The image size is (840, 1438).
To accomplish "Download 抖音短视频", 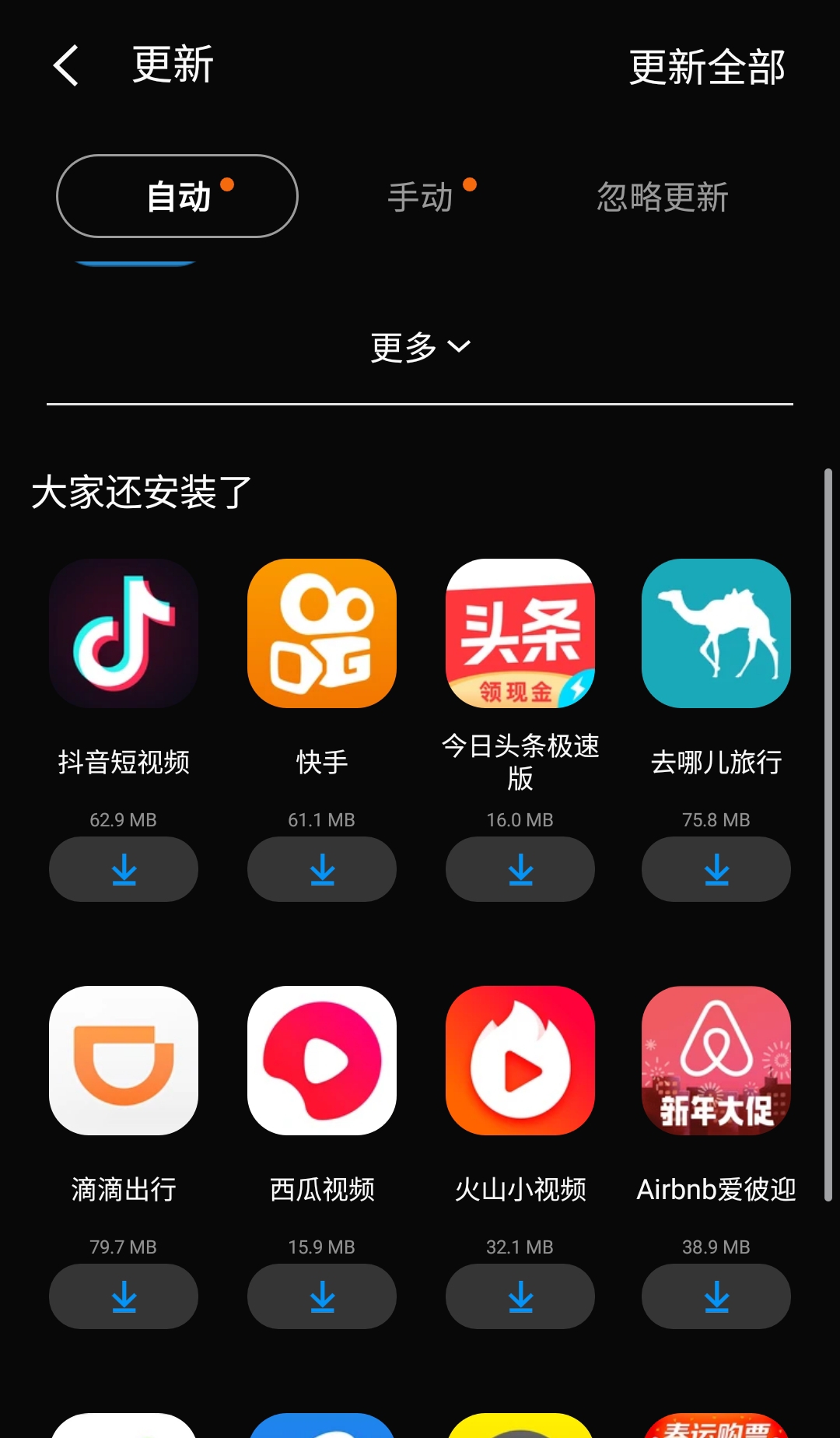I will [124, 869].
